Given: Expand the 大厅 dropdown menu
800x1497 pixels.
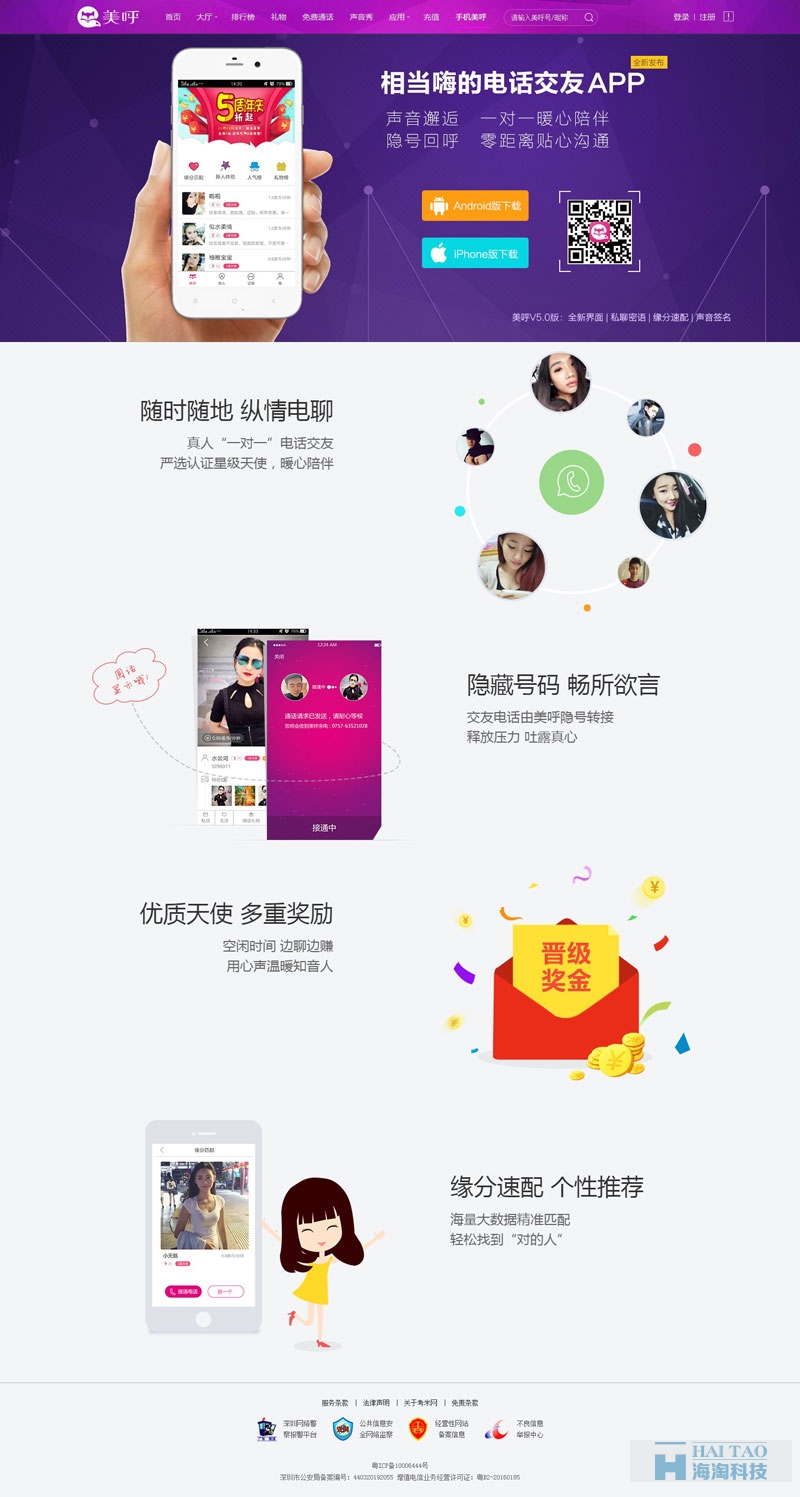Looking at the screenshot, I should (x=206, y=17).
